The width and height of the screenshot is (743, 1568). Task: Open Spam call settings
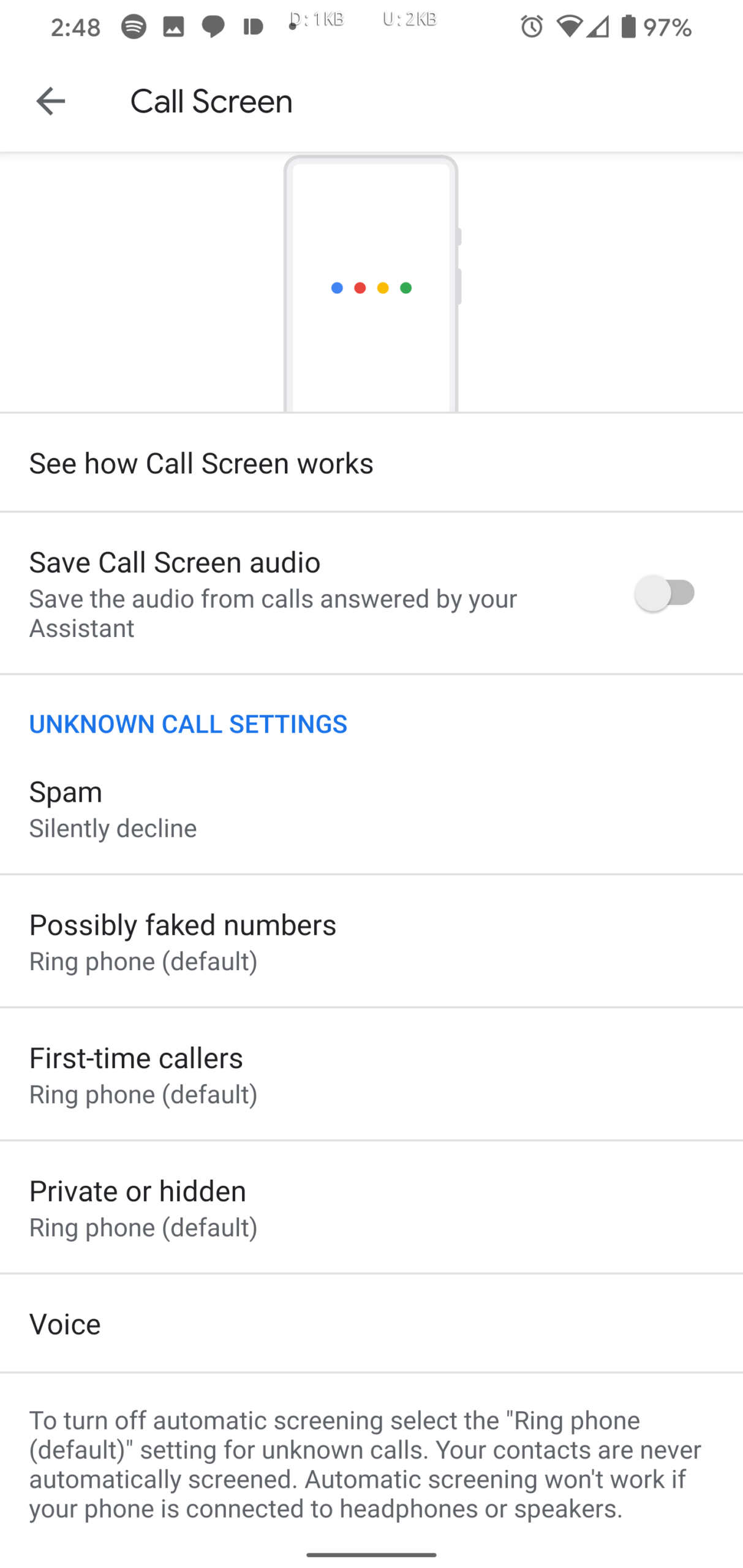point(371,808)
